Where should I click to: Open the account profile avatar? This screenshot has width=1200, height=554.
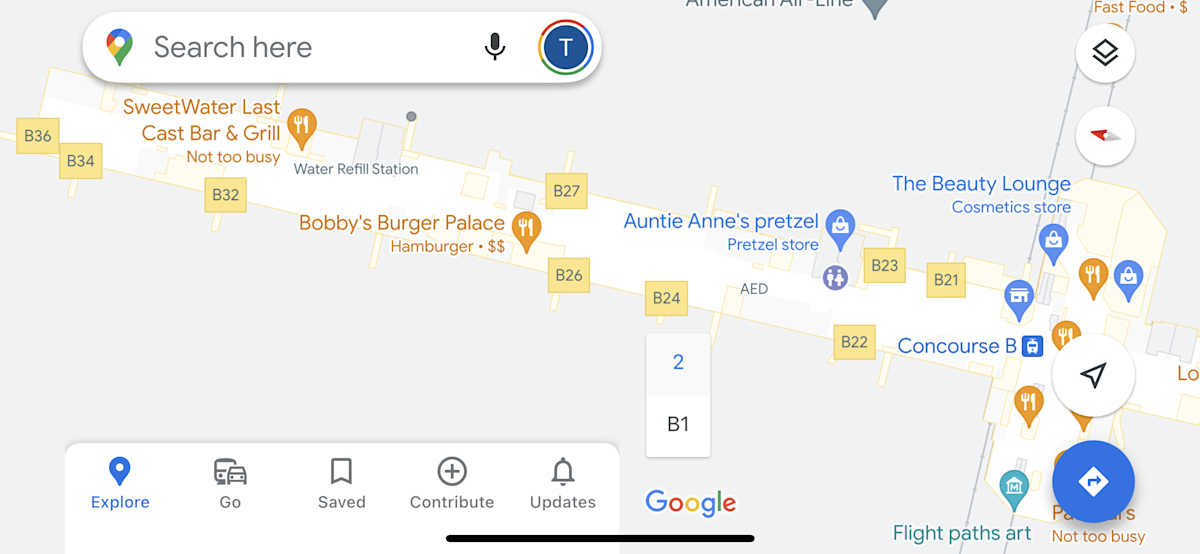point(566,47)
